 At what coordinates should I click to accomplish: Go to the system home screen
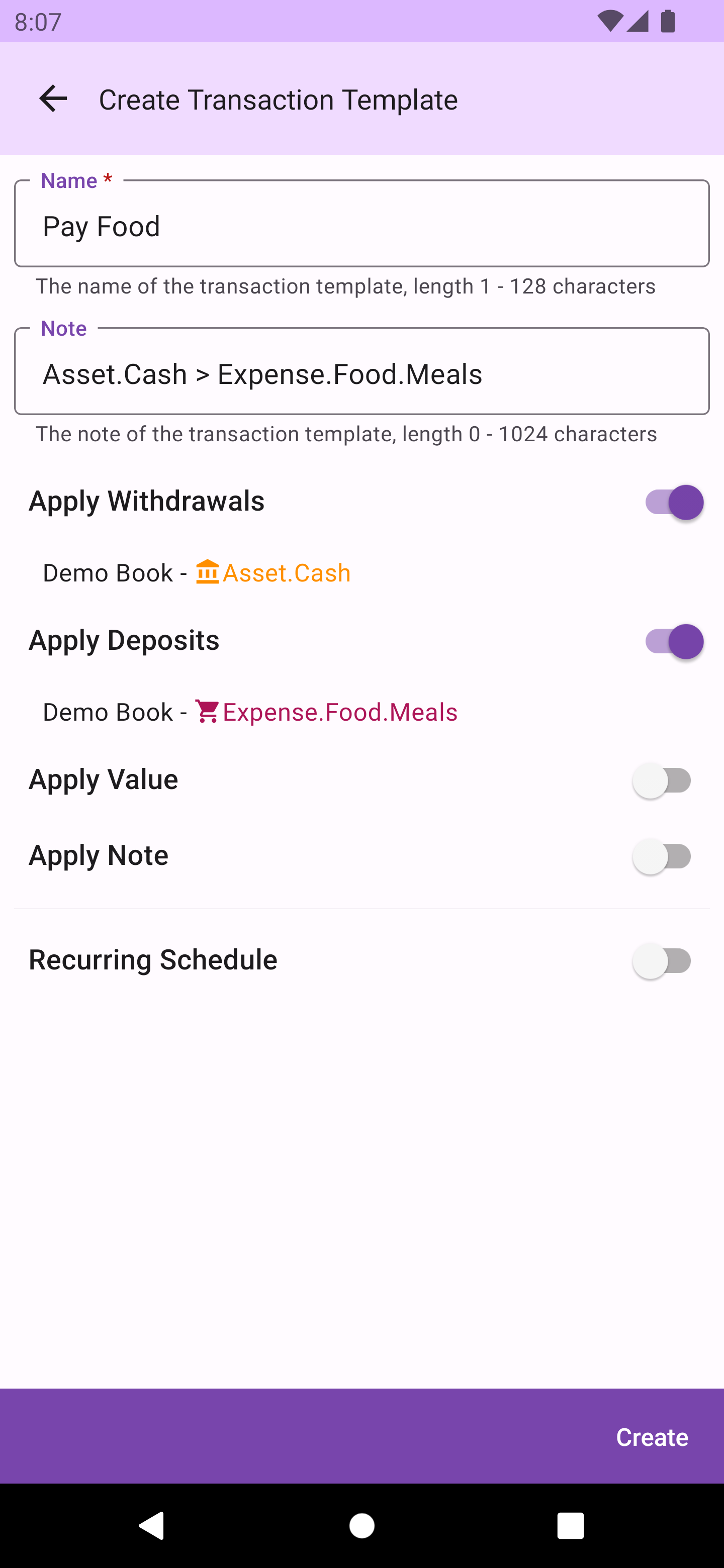click(361, 1526)
